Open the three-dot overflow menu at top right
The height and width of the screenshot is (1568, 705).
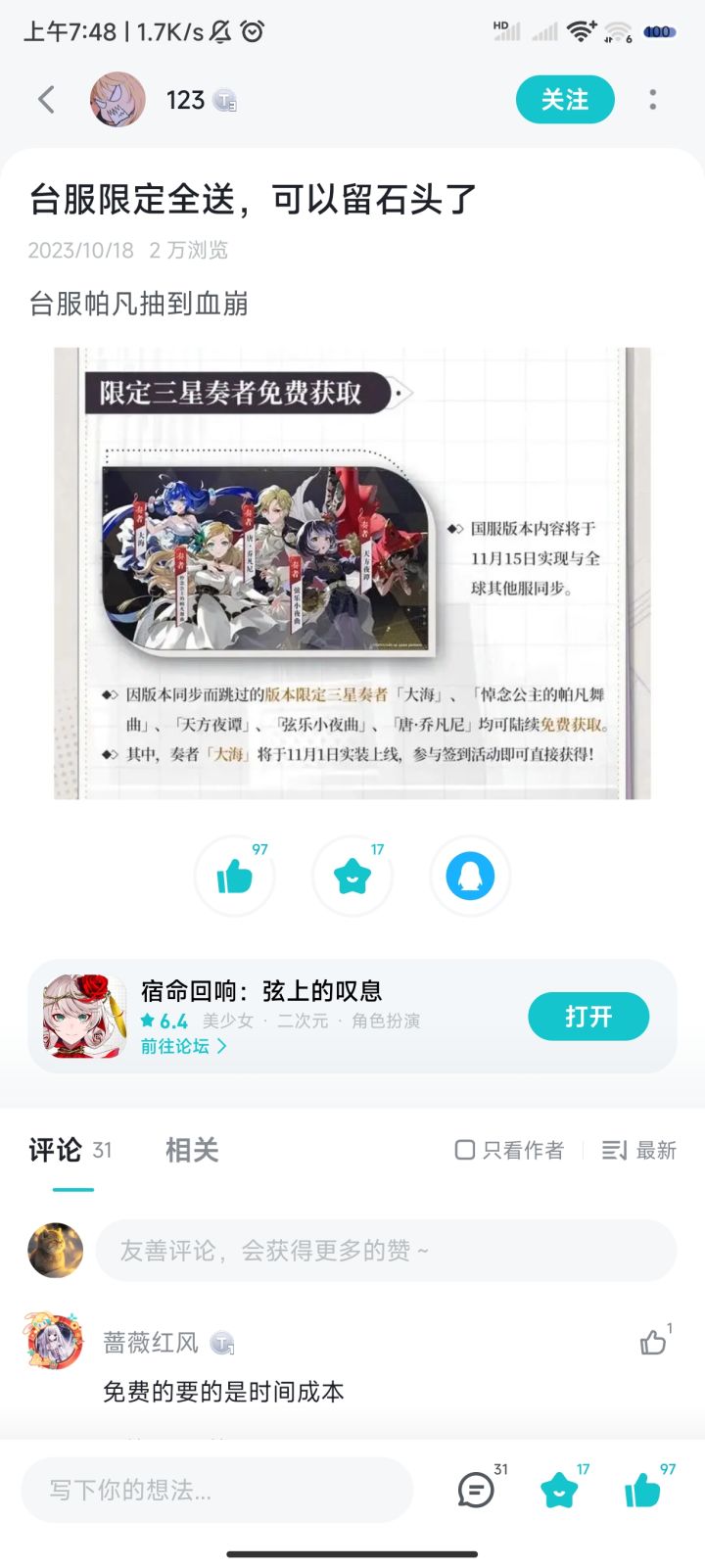[x=652, y=100]
